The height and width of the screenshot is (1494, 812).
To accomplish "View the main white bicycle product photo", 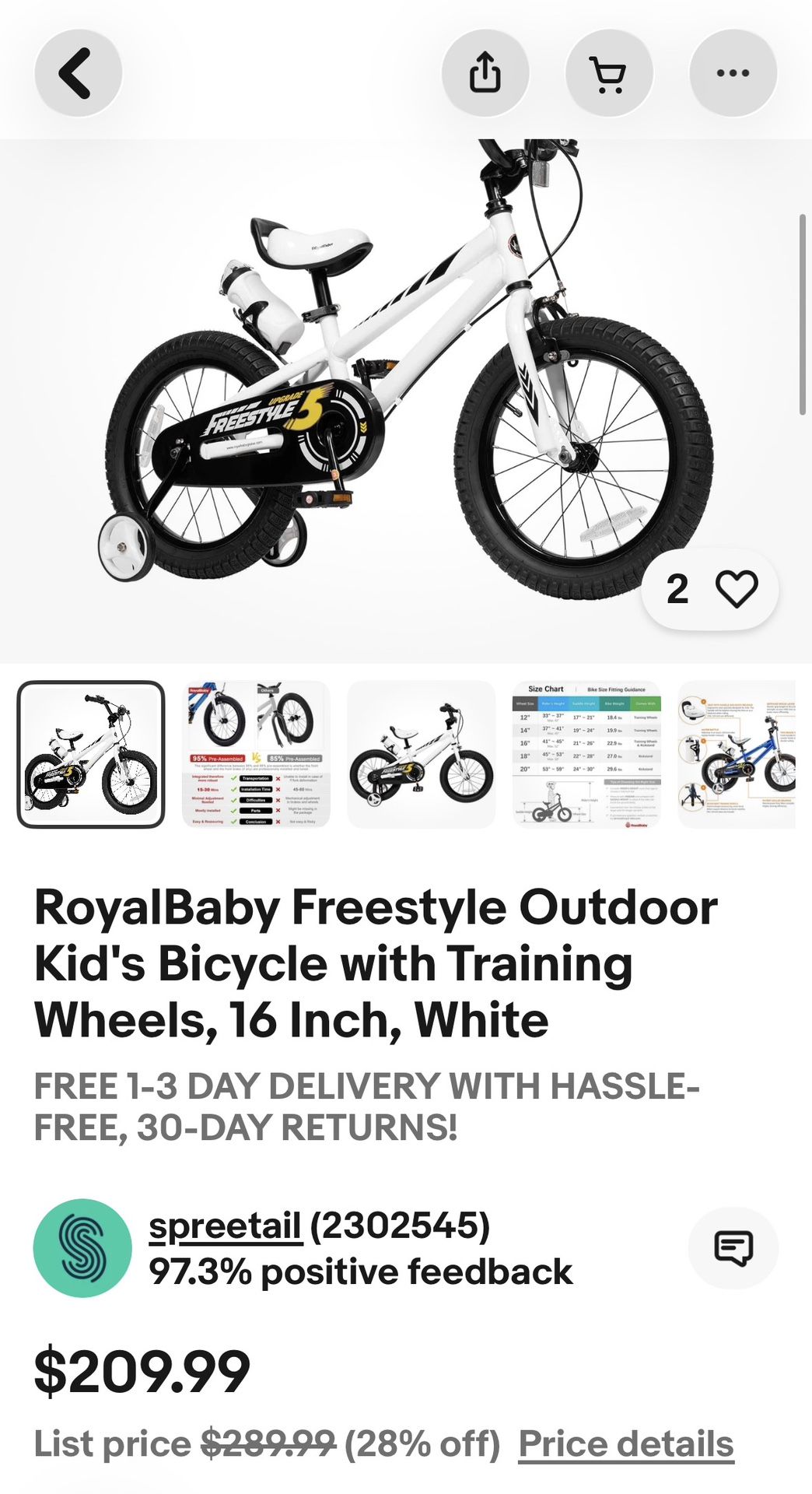I will 404,373.
